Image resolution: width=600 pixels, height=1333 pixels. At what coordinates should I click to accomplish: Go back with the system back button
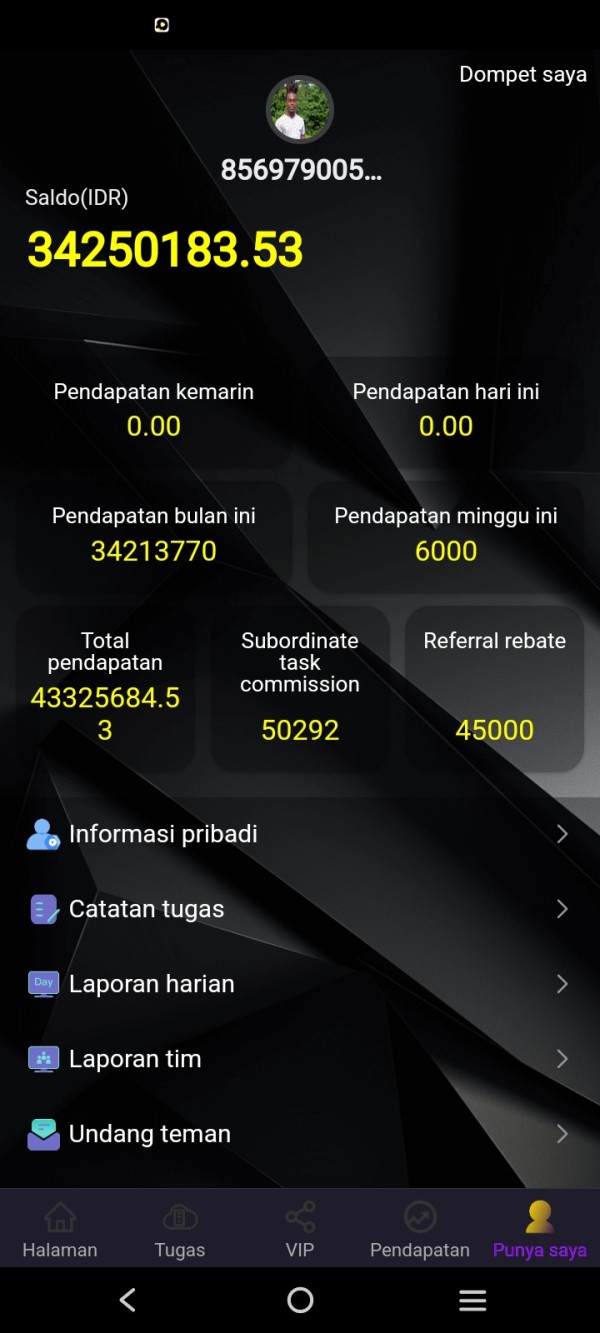coord(127,1300)
